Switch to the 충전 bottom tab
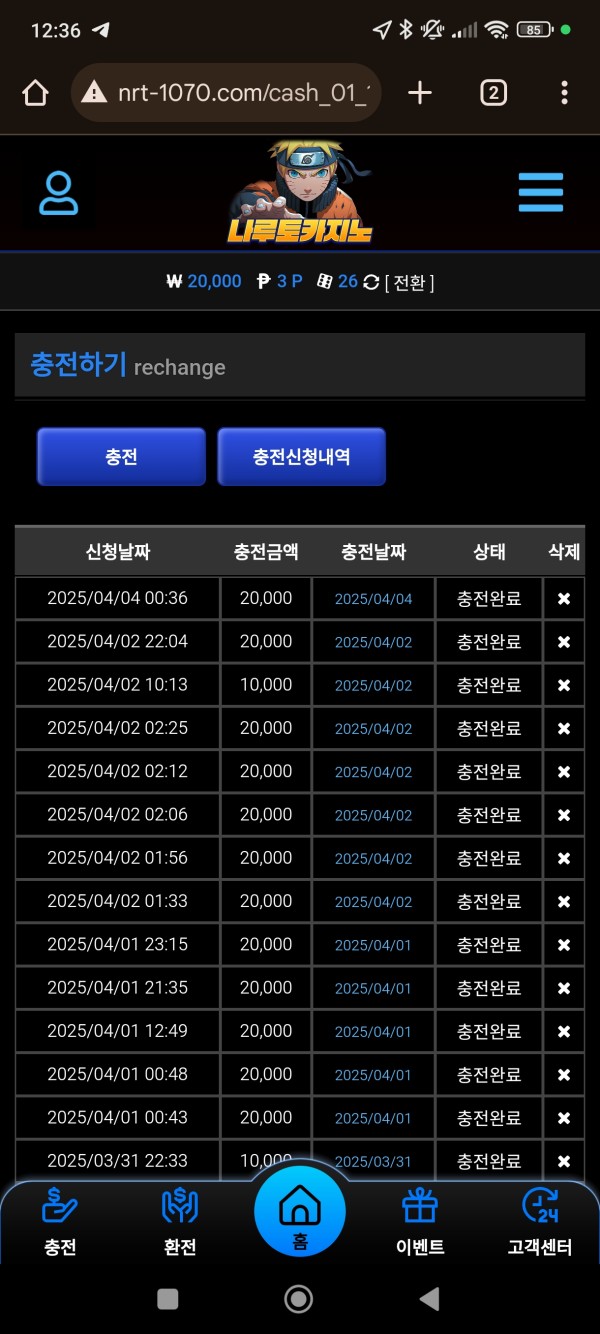This screenshot has height=1334, width=600. point(60,1222)
